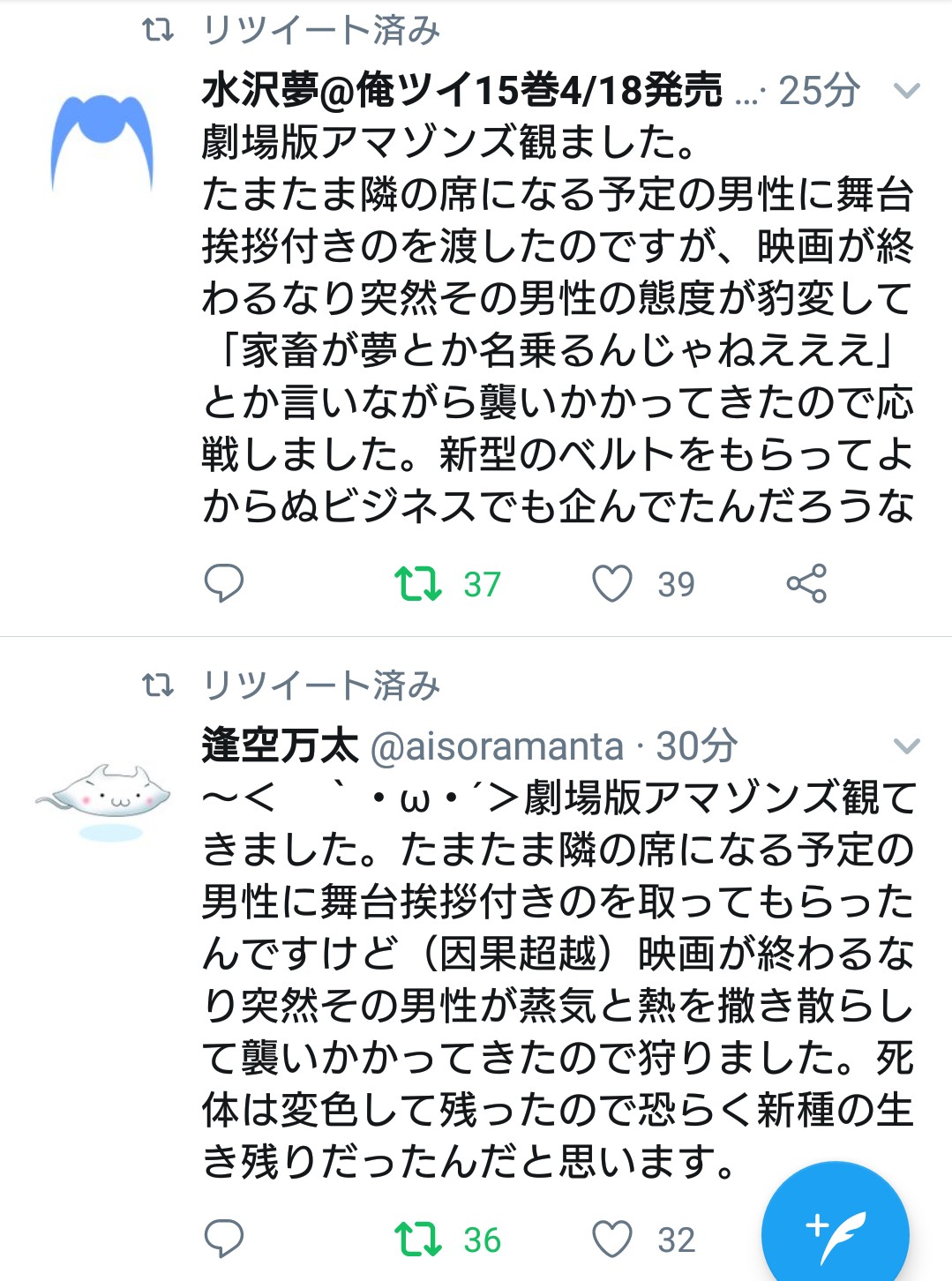Open 逢空万太's tweet about 劇場版アマゾンズ

(556, 979)
